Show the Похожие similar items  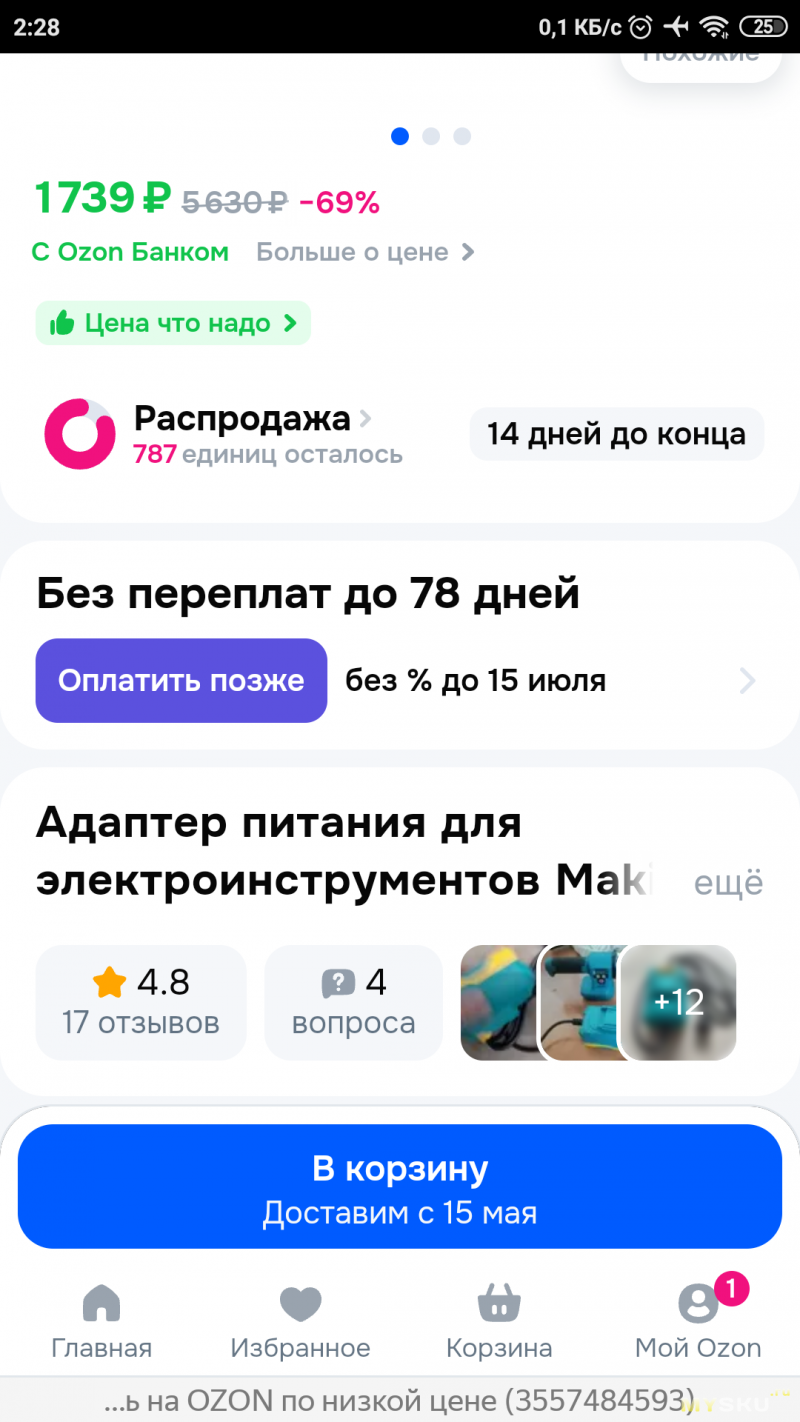point(700,60)
